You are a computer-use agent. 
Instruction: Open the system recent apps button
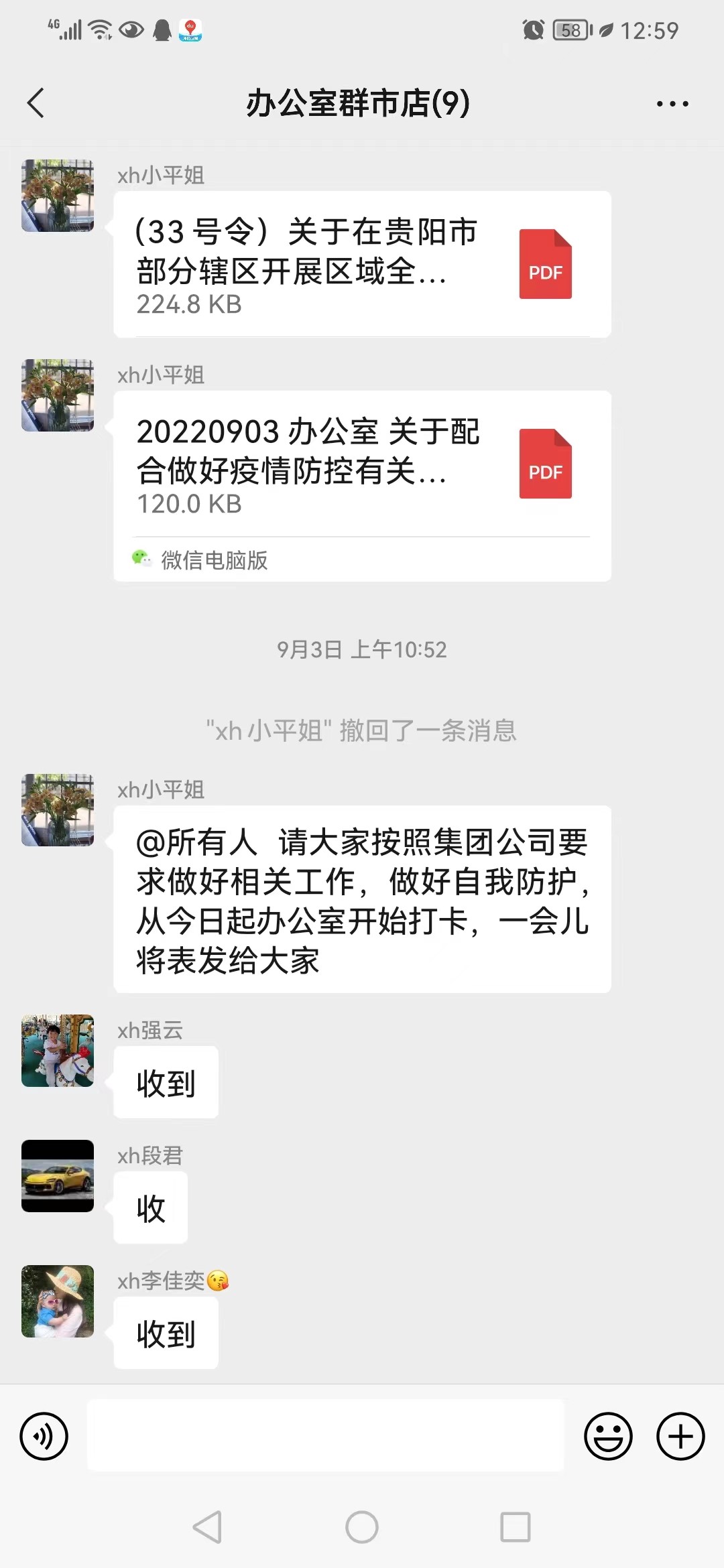(515, 1527)
